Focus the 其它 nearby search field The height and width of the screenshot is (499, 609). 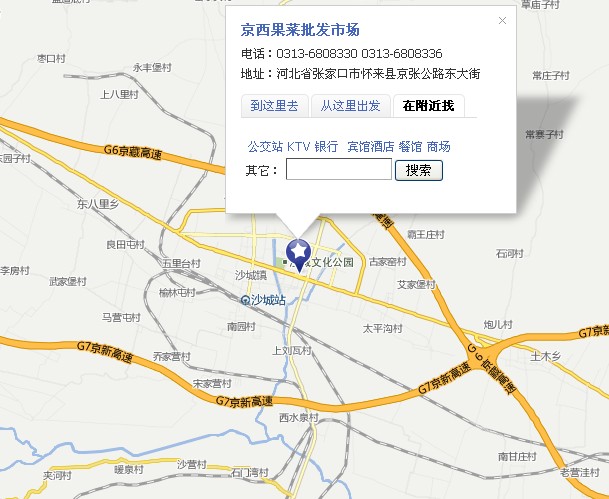point(338,170)
